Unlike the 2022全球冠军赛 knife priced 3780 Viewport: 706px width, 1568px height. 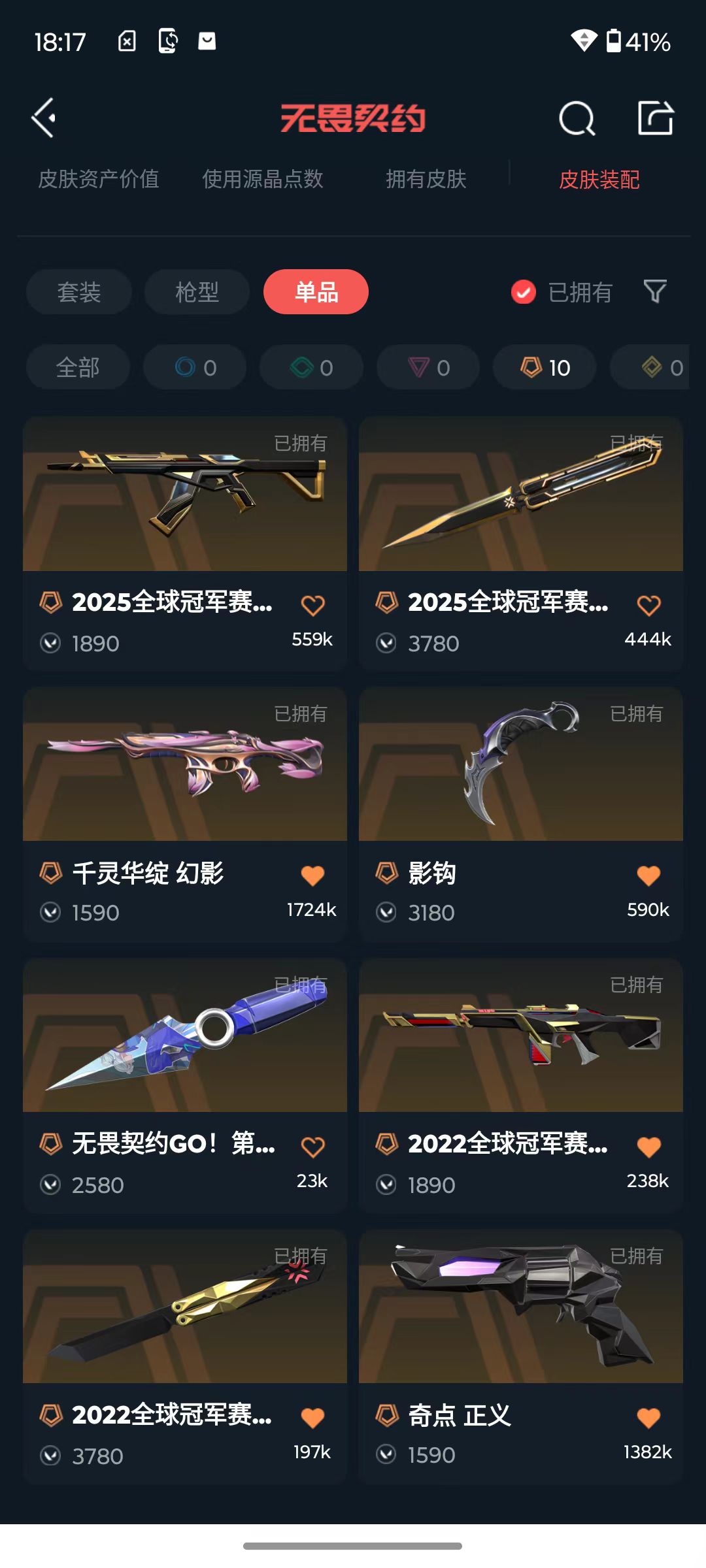click(x=312, y=1418)
